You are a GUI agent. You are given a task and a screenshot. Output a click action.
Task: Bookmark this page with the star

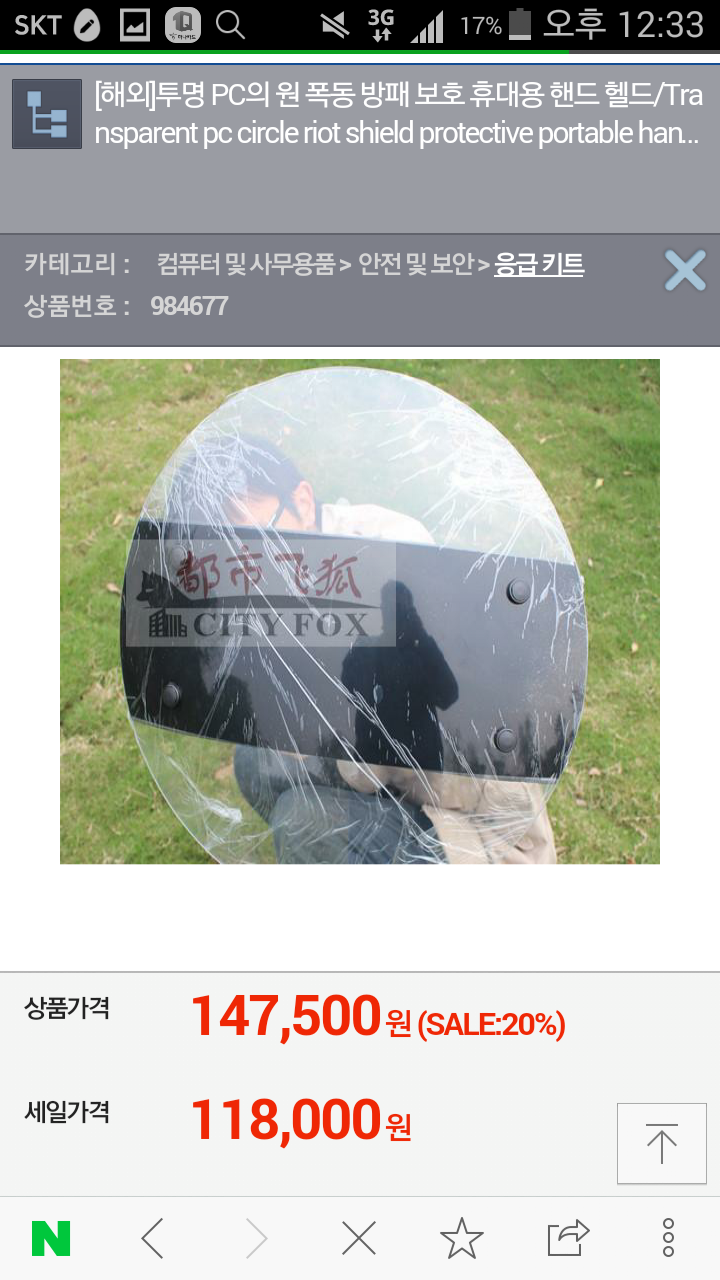click(462, 1239)
